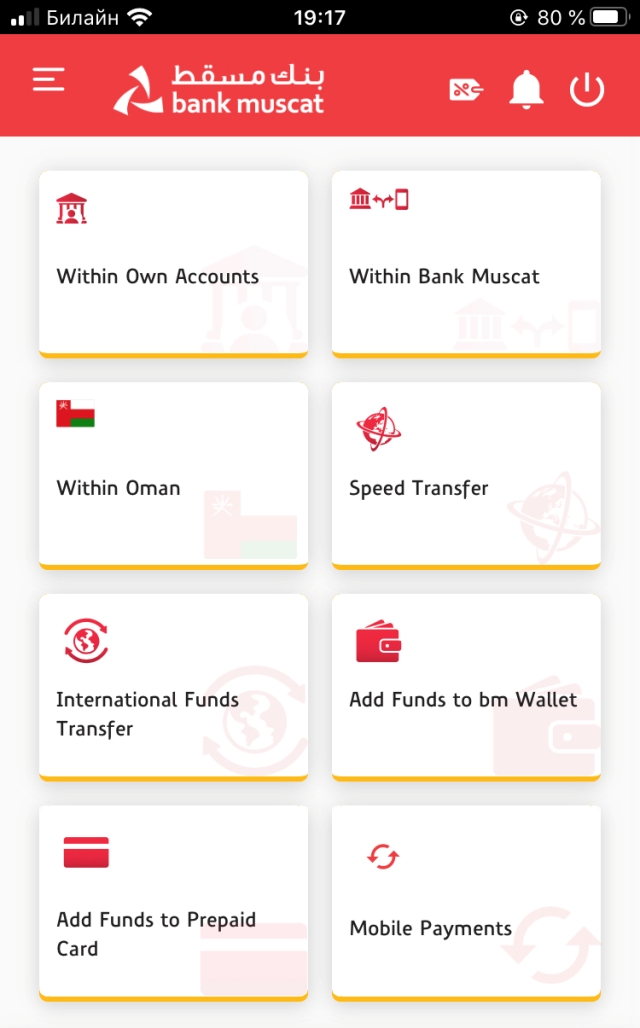Open the hamburger drawer menu

click(48, 80)
